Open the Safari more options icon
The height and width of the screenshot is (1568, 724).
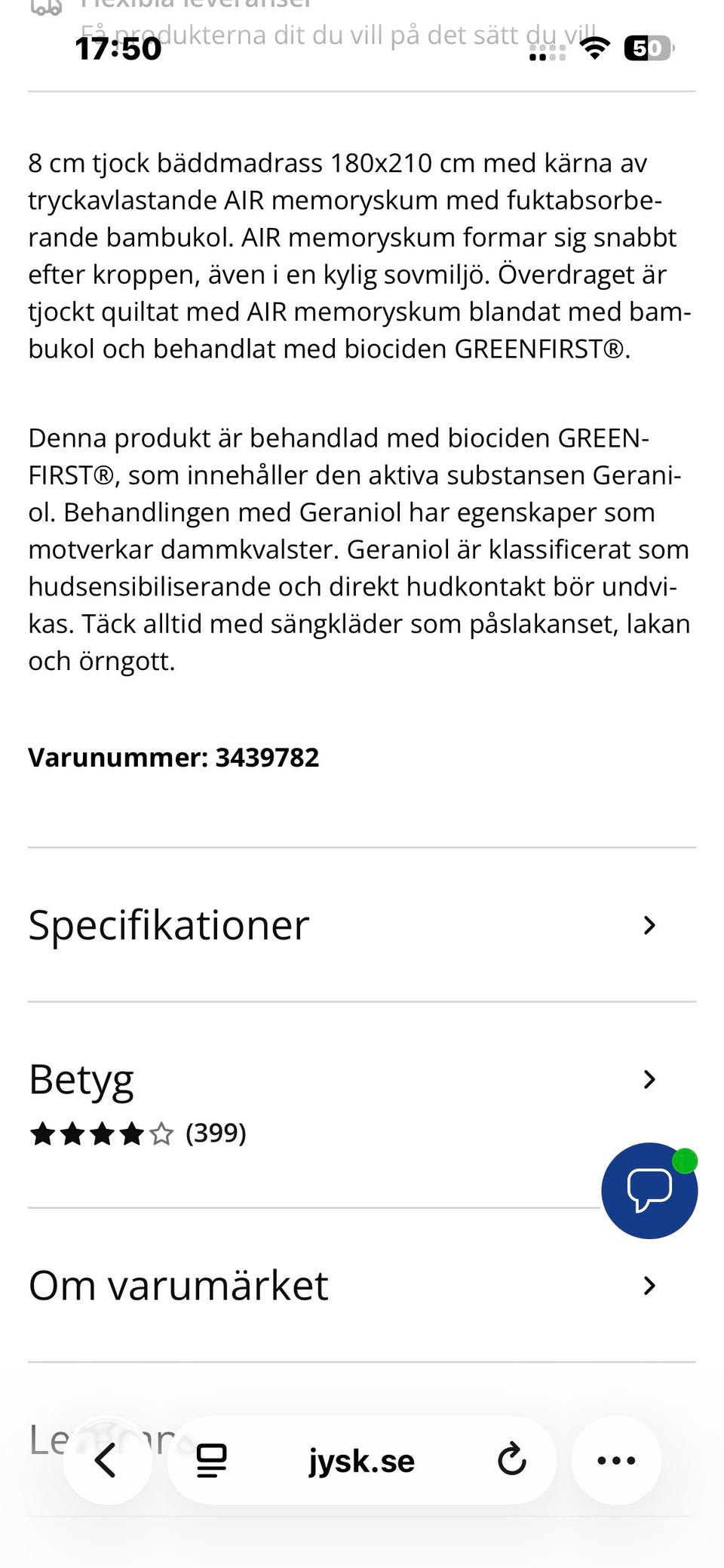click(x=616, y=1460)
